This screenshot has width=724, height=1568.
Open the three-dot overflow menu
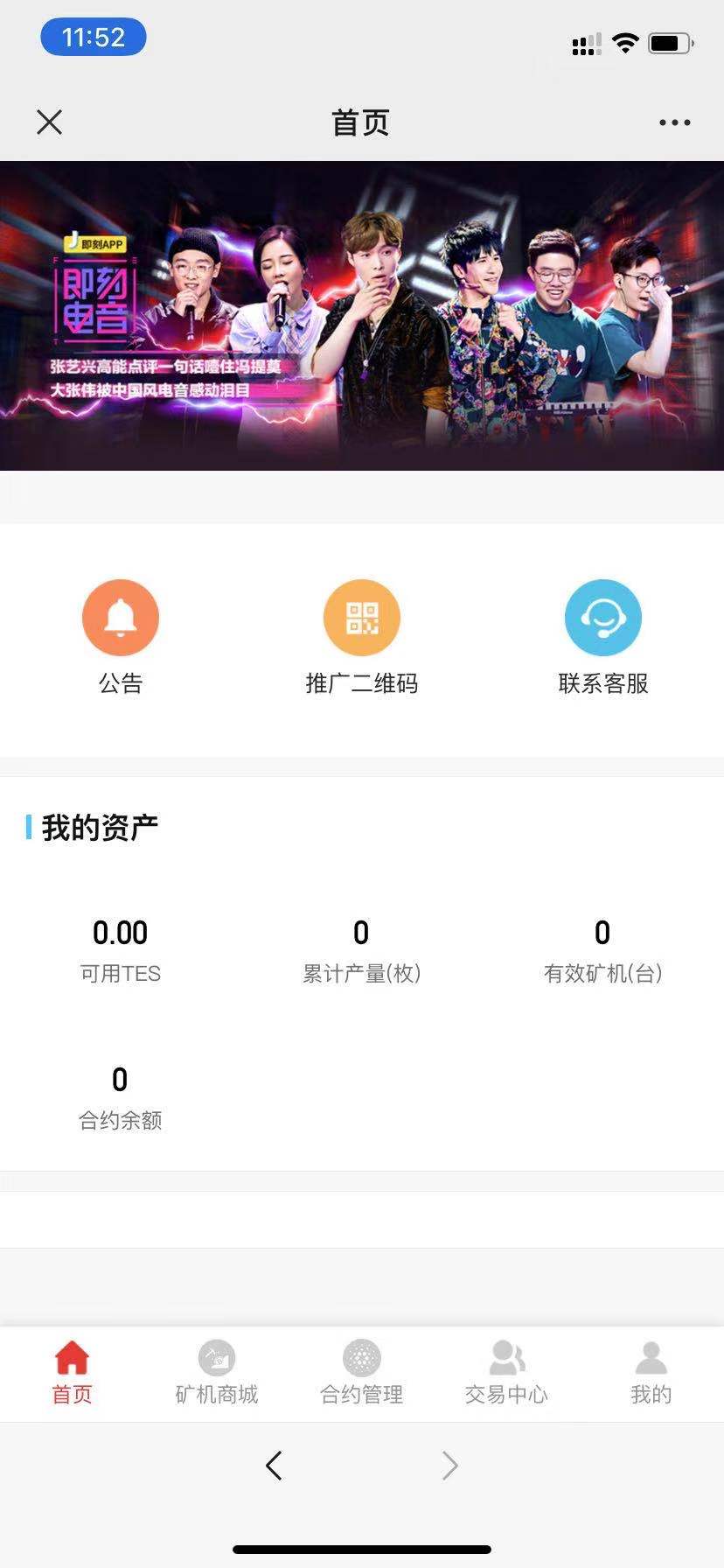(x=674, y=122)
